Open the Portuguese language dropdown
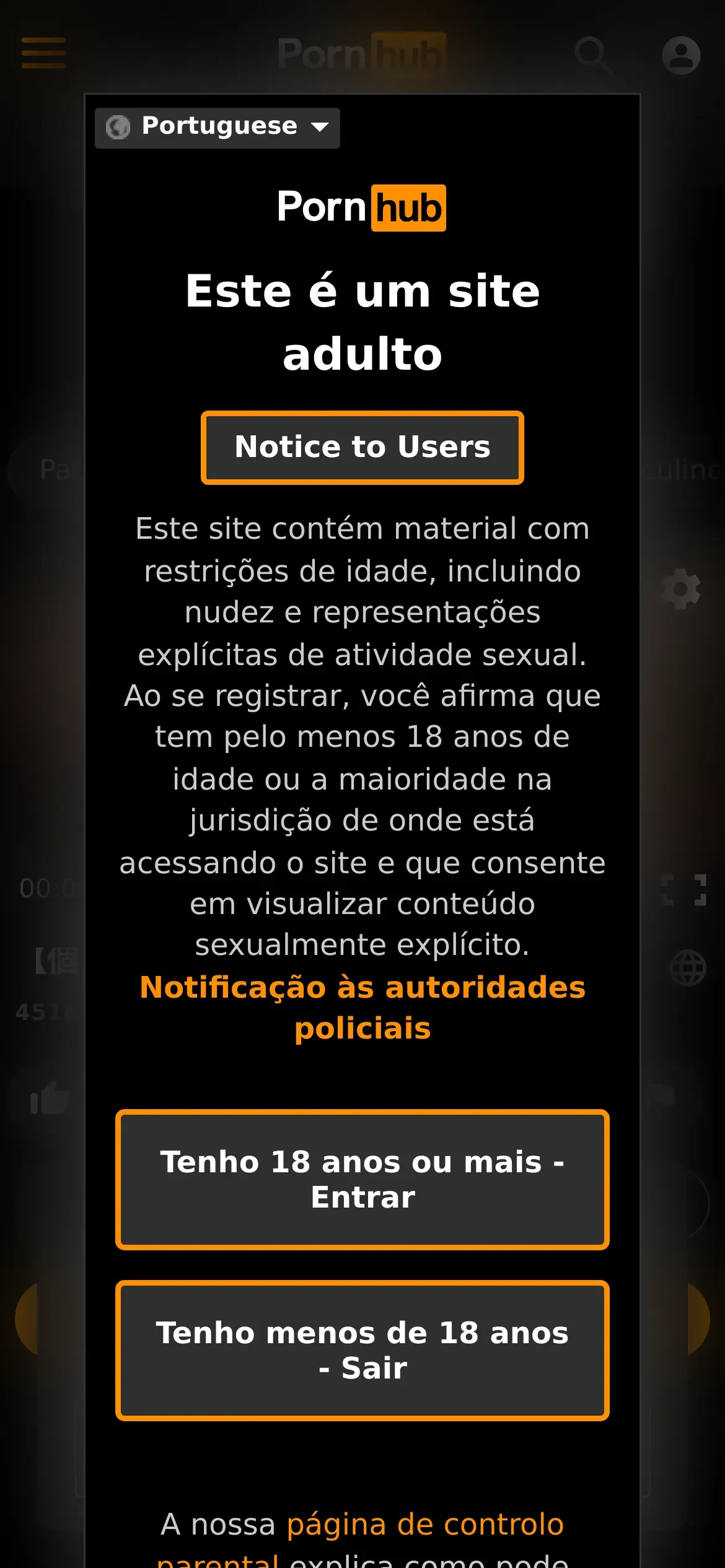725x1568 pixels. tap(217, 128)
